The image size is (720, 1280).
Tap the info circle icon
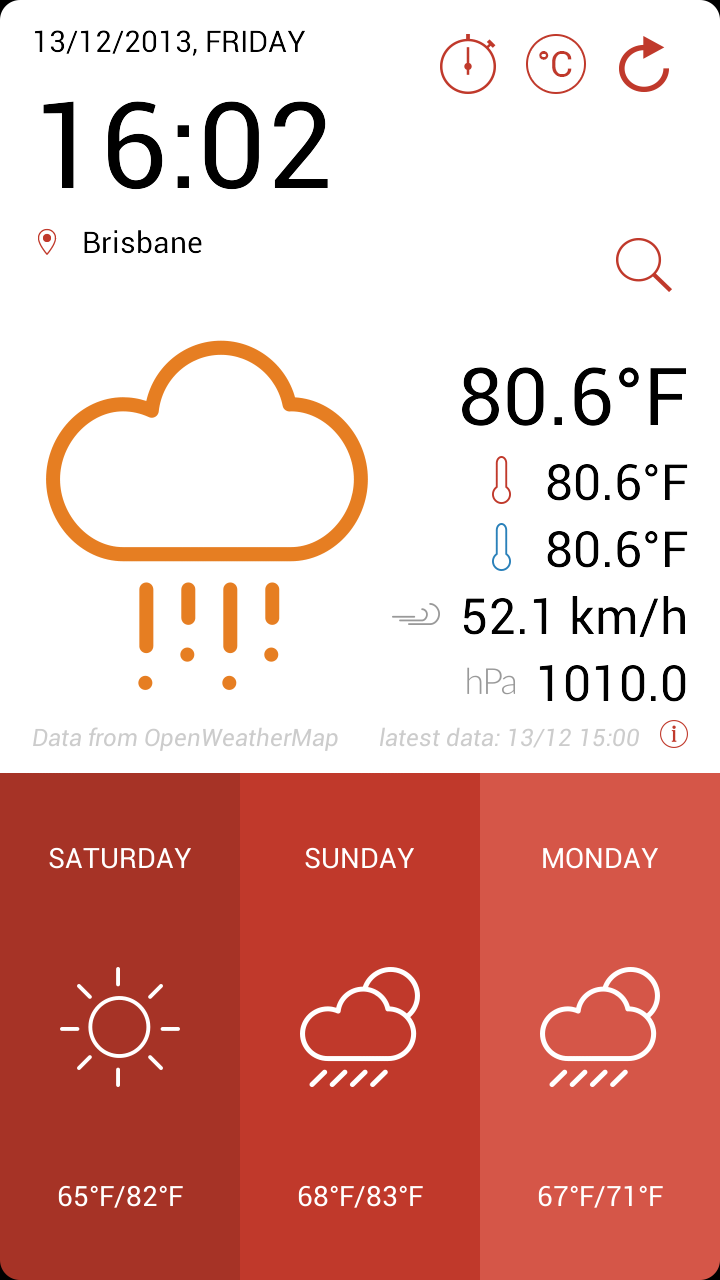click(676, 733)
